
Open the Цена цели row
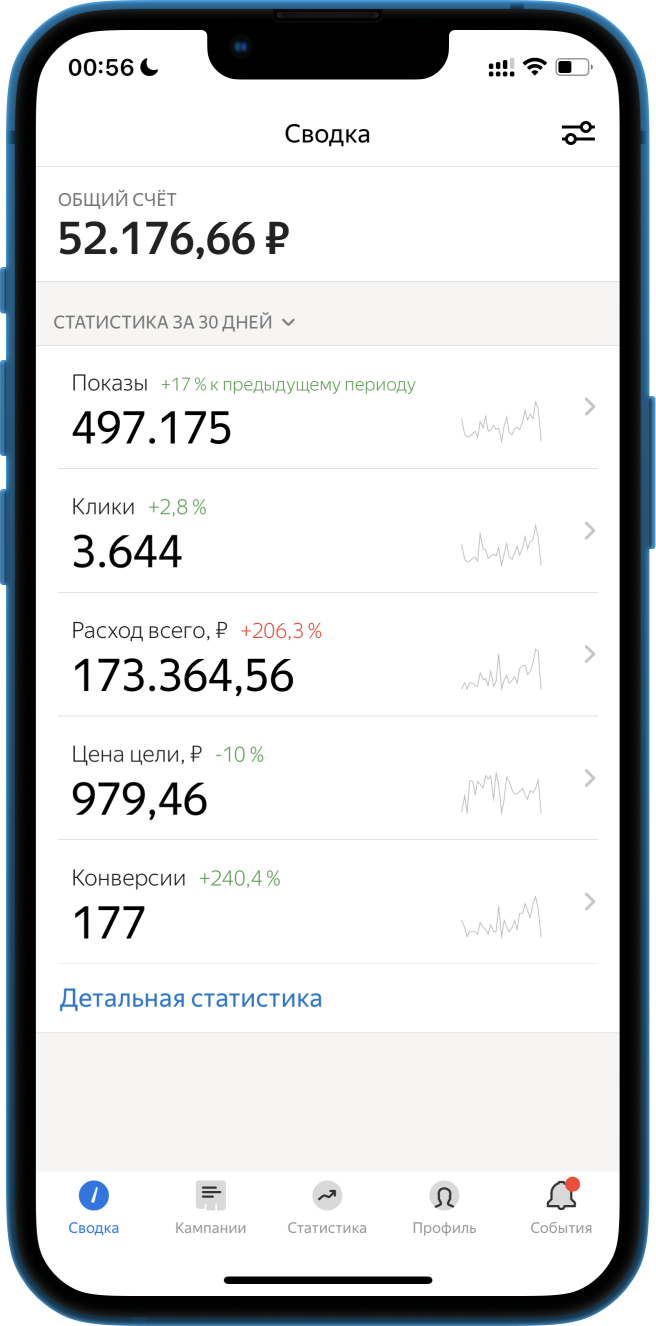coord(327,779)
